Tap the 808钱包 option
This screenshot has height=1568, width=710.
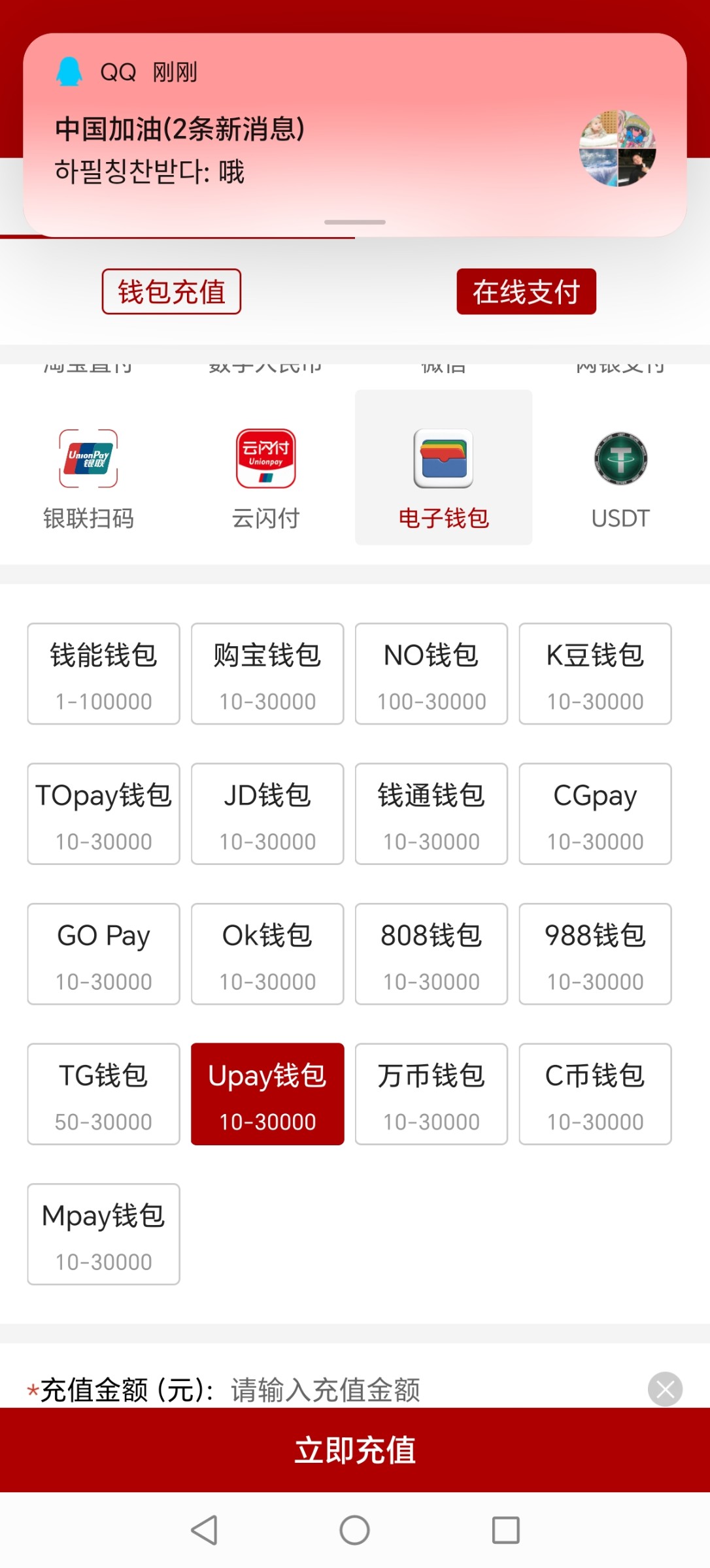431,954
